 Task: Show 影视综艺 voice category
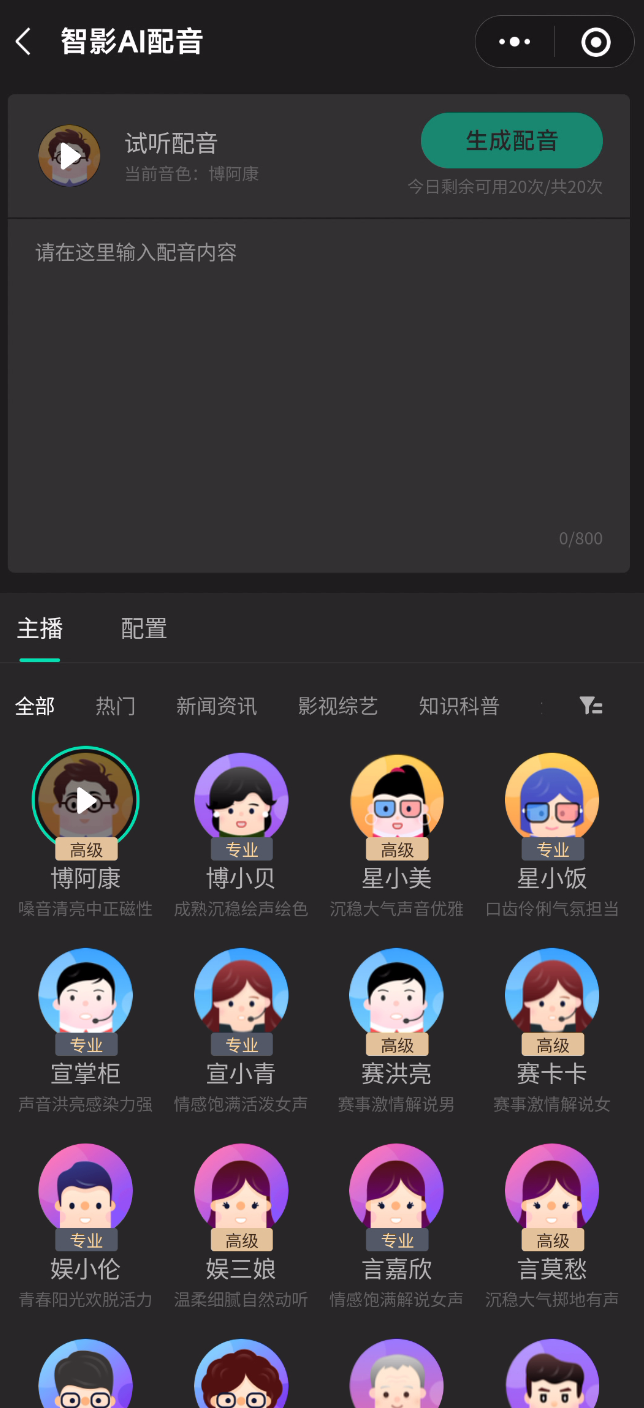tap(338, 706)
